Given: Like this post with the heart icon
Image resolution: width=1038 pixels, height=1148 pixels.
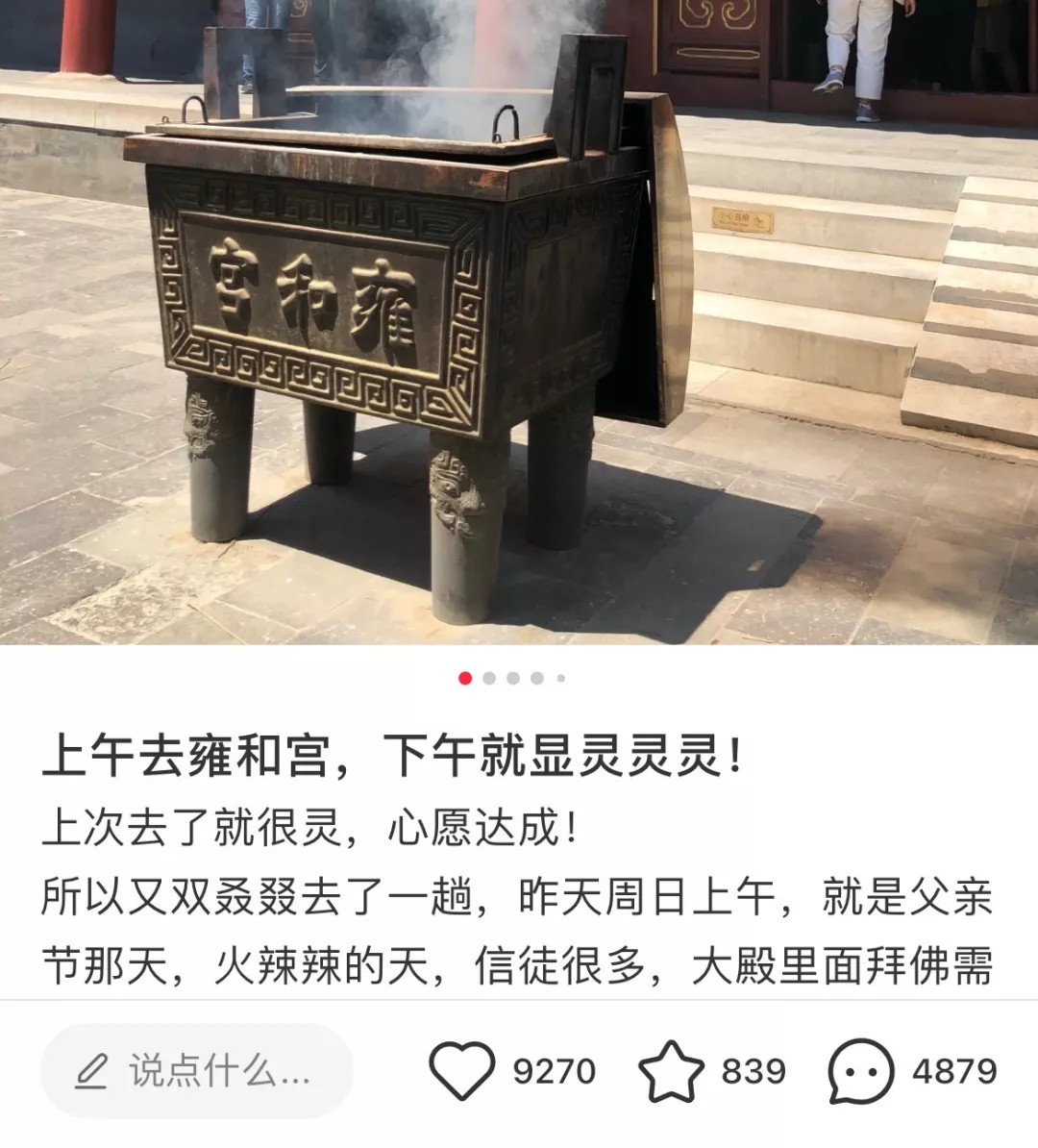Looking at the screenshot, I should click(x=462, y=1071).
